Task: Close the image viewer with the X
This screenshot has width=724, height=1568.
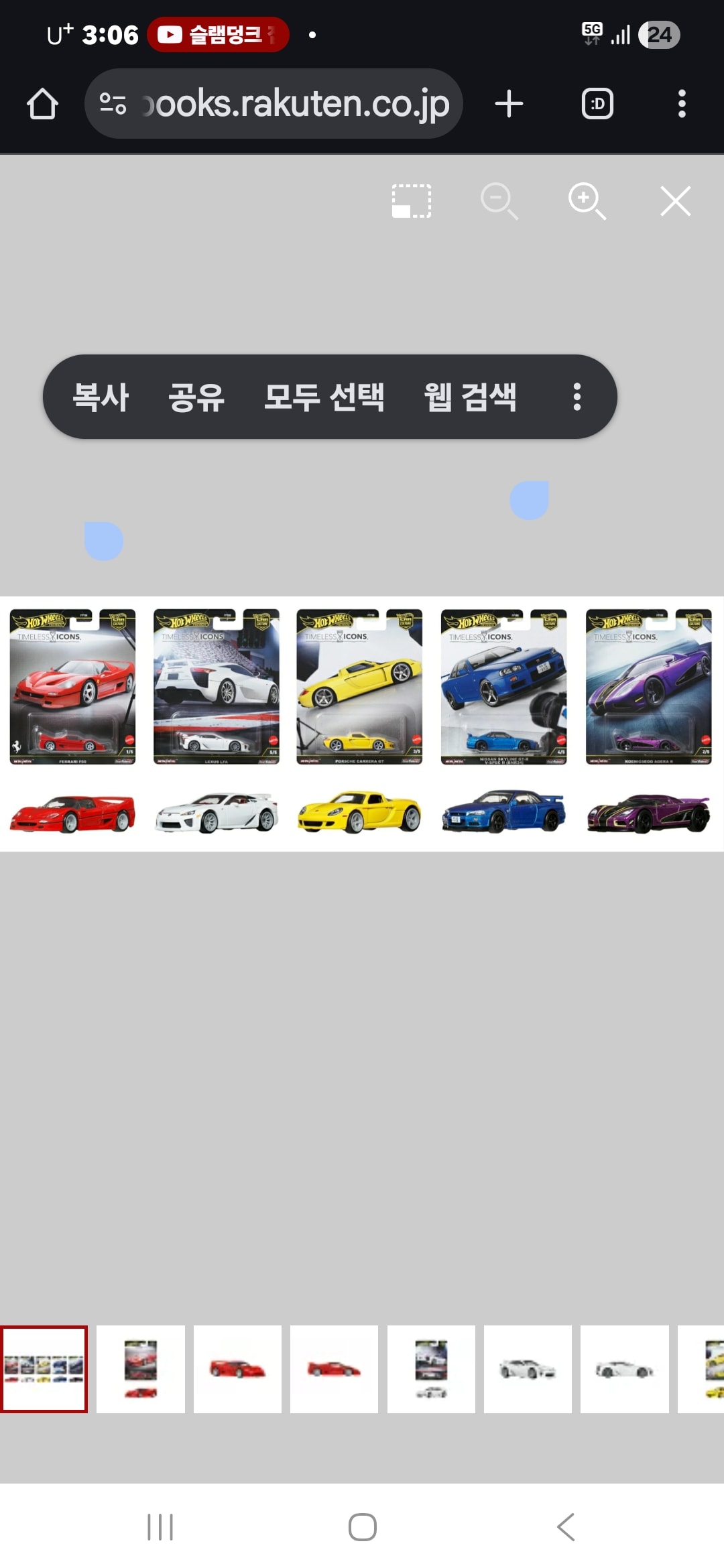Action: coord(674,200)
